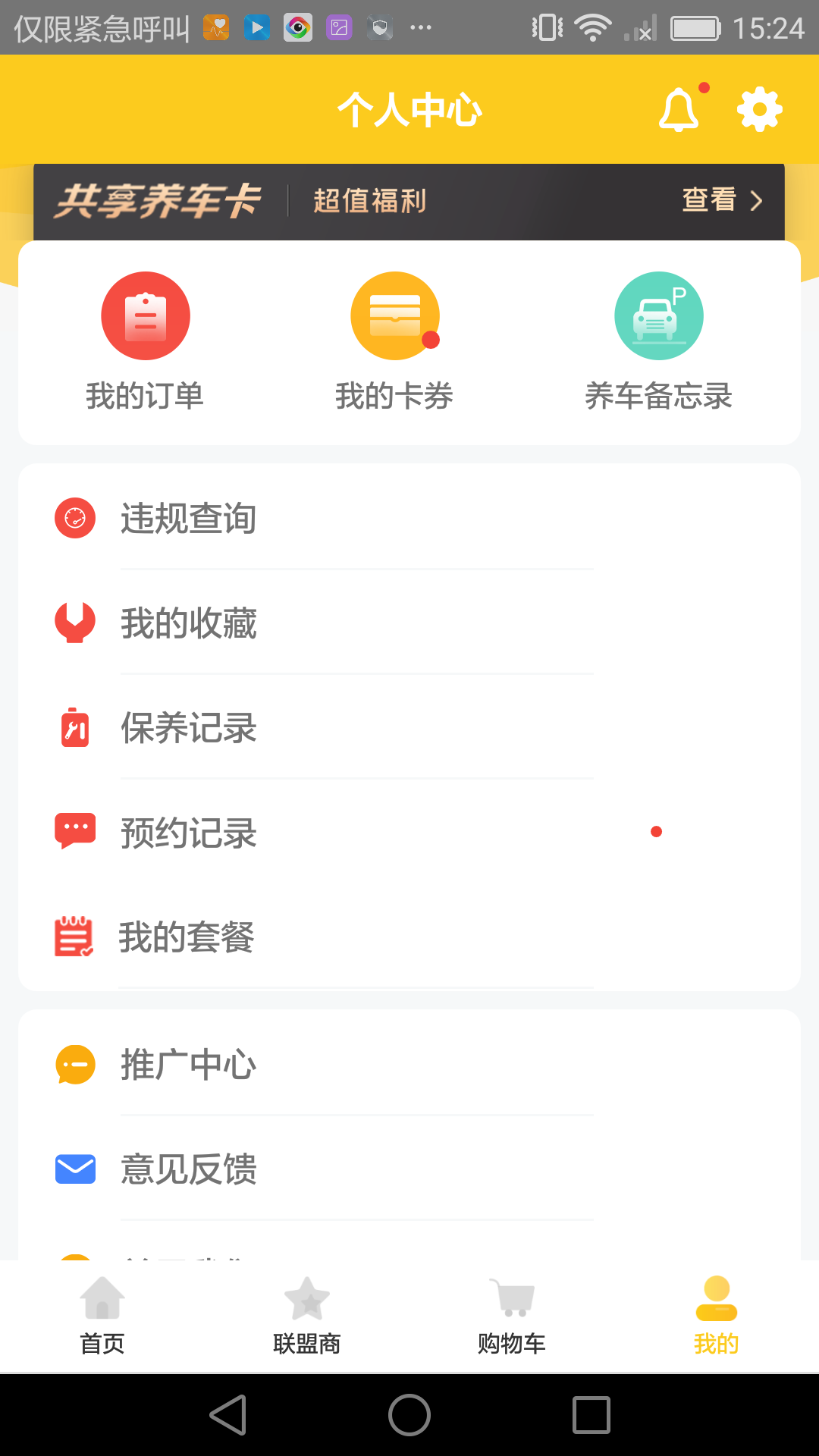The height and width of the screenshot is (1456, 819).
Task: Open the settings gear
Action: (760, 108)
